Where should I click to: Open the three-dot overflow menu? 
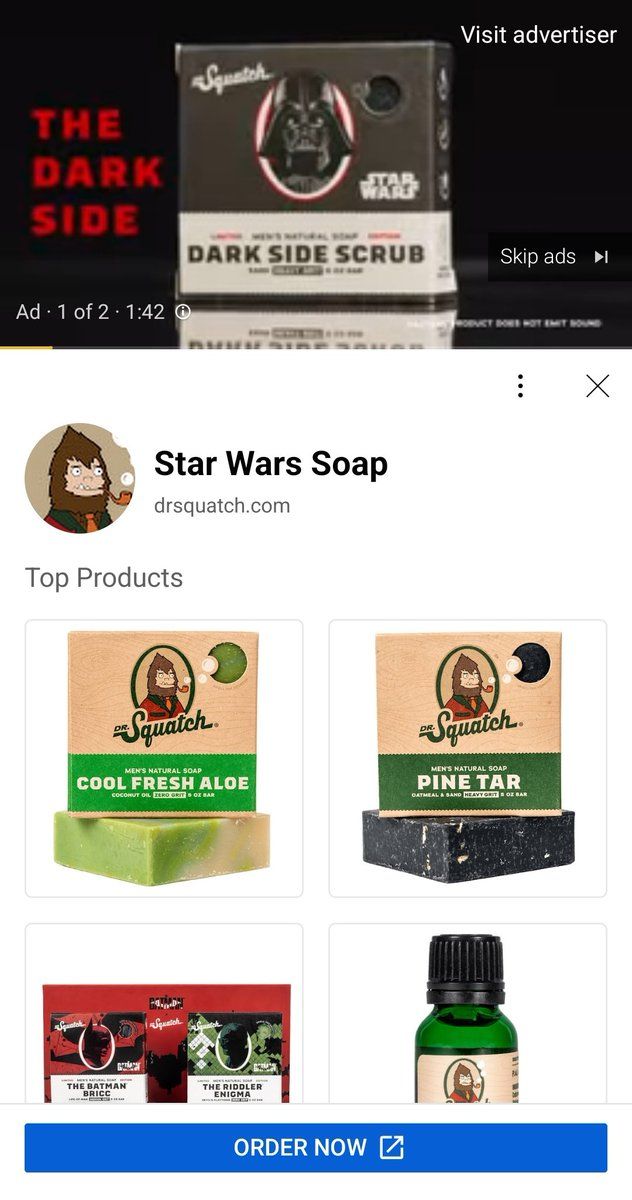(x=520, y=386)
